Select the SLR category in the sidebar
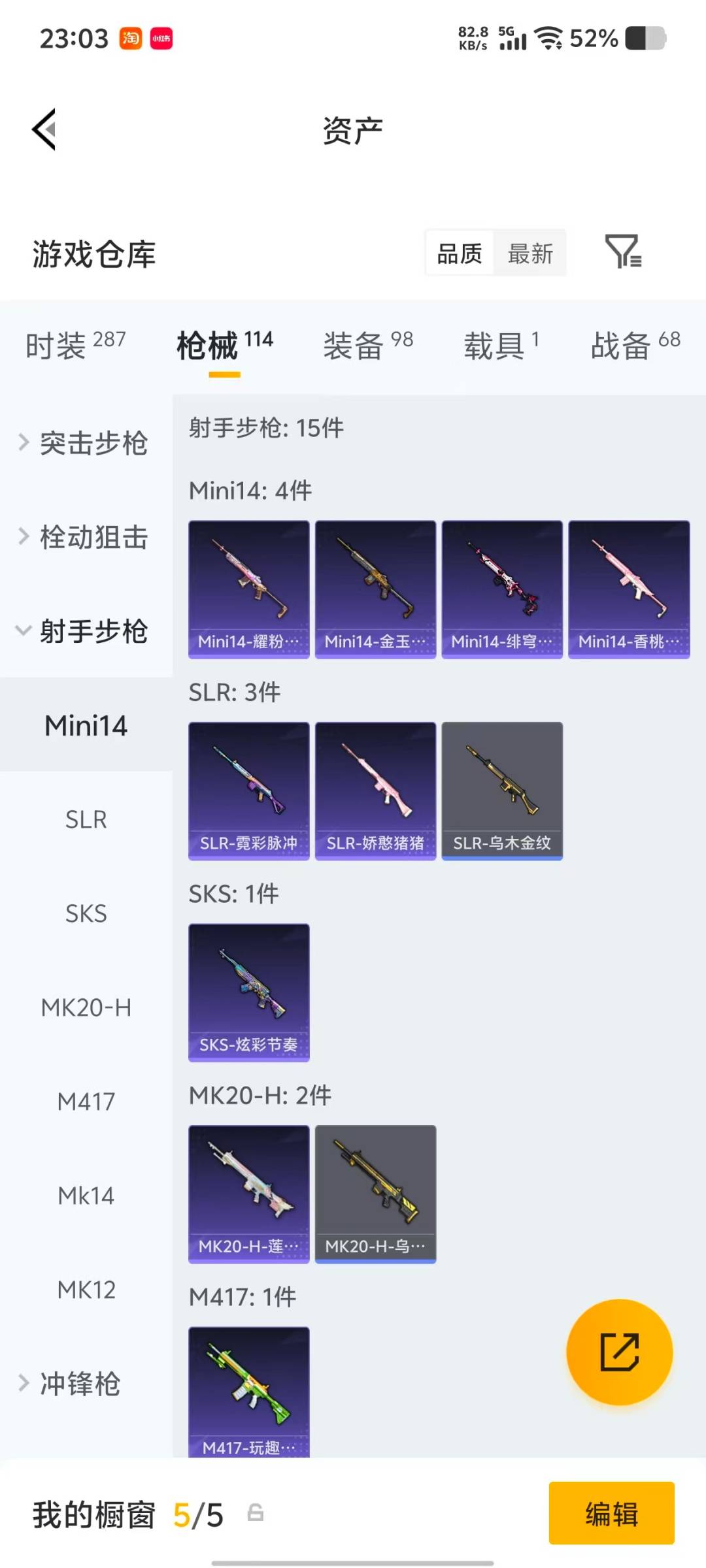The height and width of the screenshot is (1568, 706). [86, 819]
